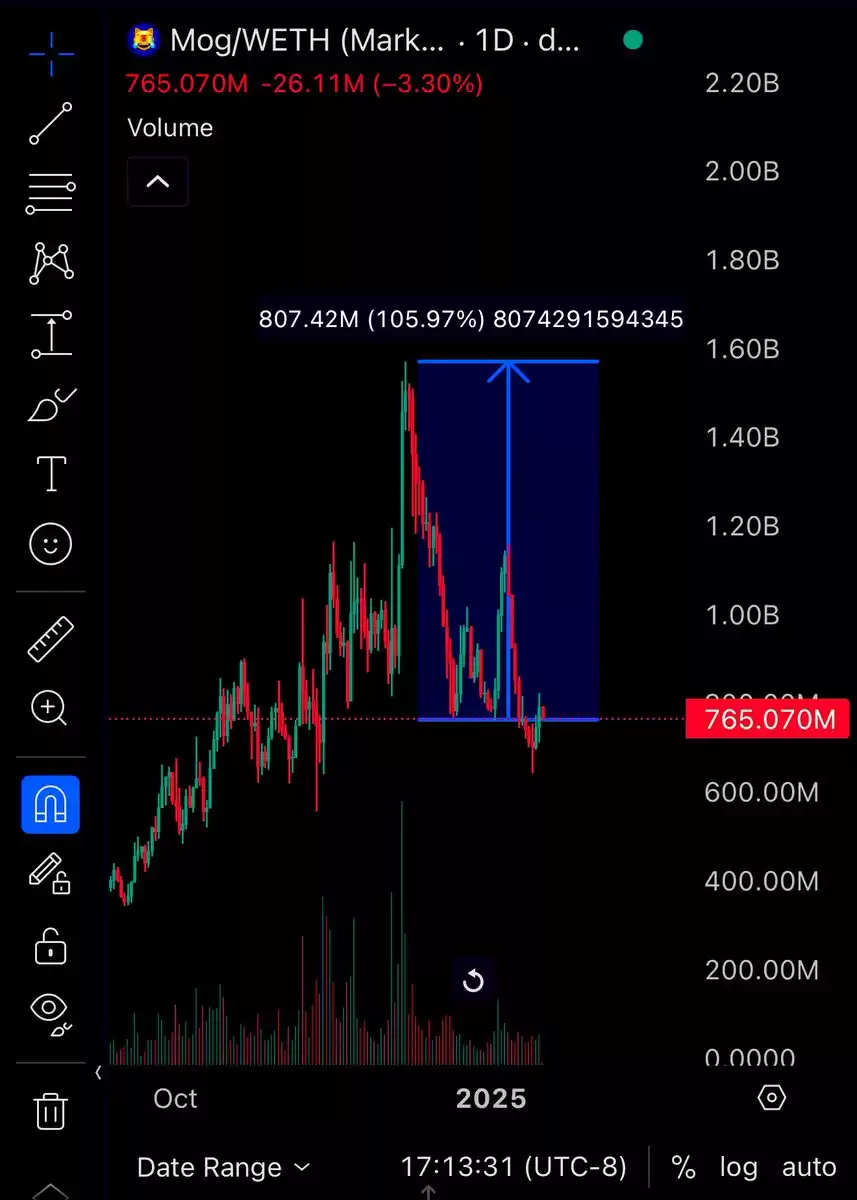The image size is (857, 1200).
Task: Tap the zoom-in magnifier tool
Action: [50, 708]
